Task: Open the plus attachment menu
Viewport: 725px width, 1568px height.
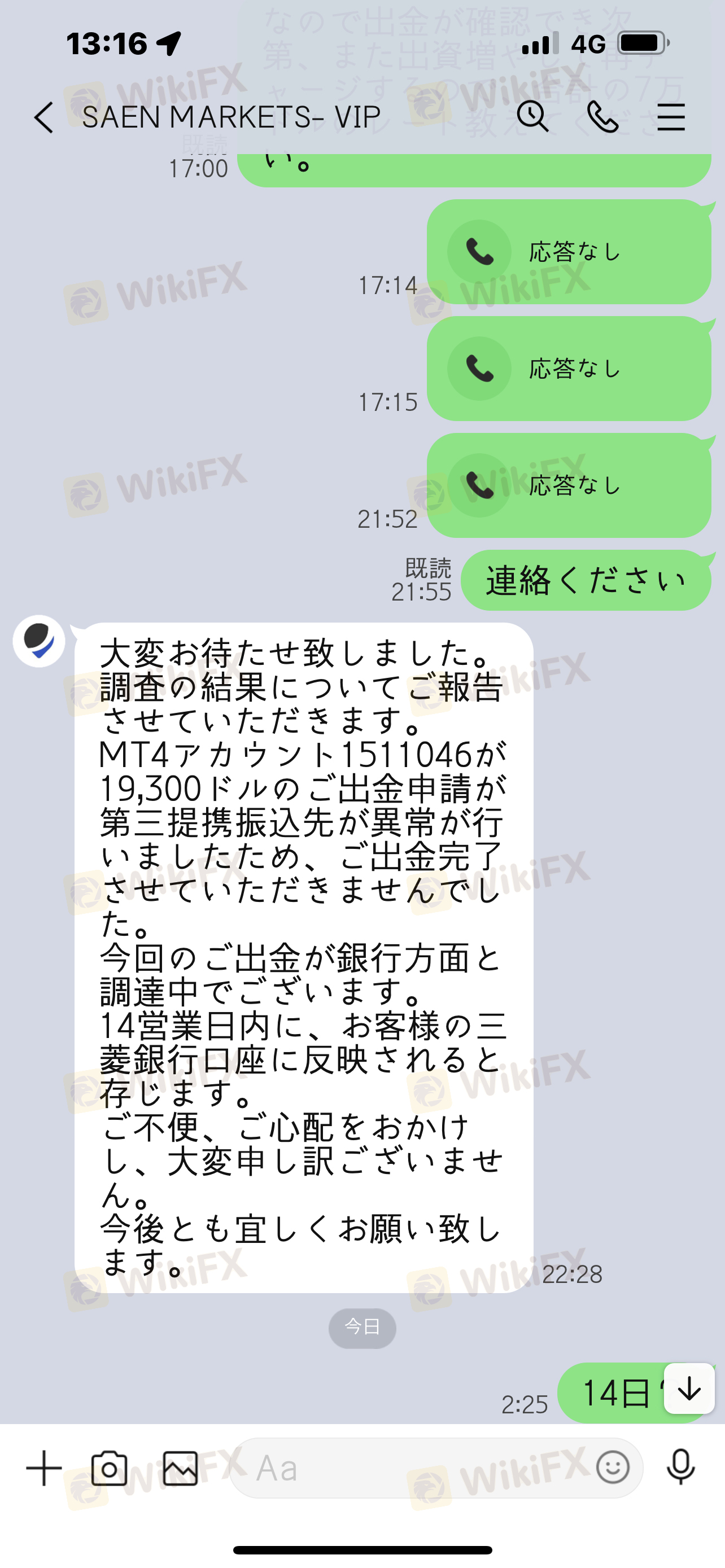Action: (x=44, y=1468)
